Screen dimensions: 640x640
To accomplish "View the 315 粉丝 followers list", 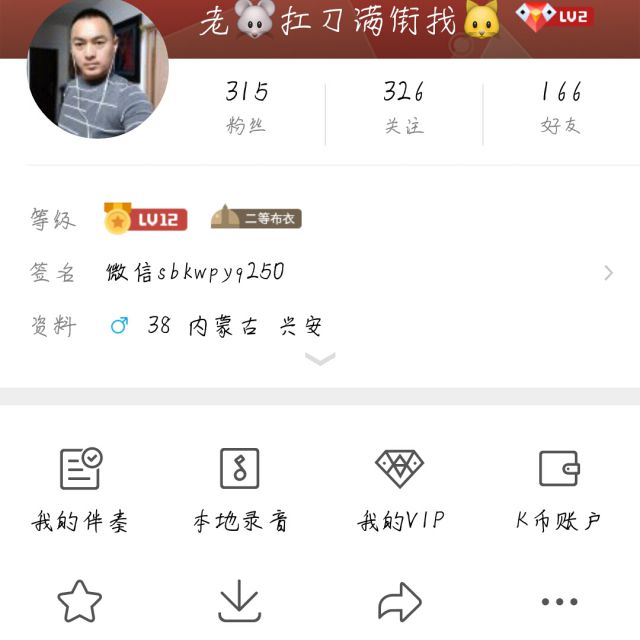I will [246, 107].
